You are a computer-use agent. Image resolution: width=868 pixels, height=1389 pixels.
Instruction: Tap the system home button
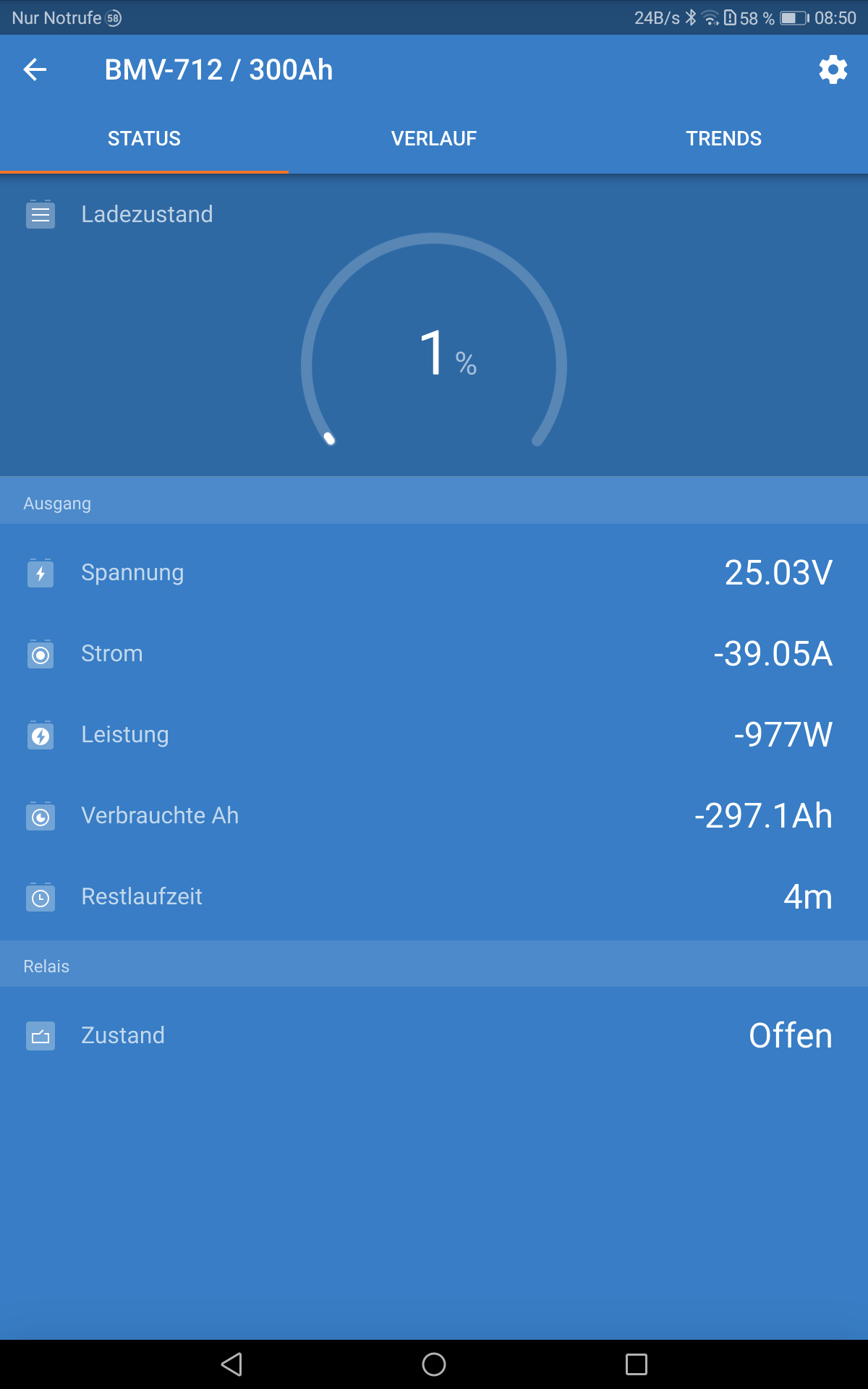434,1364
